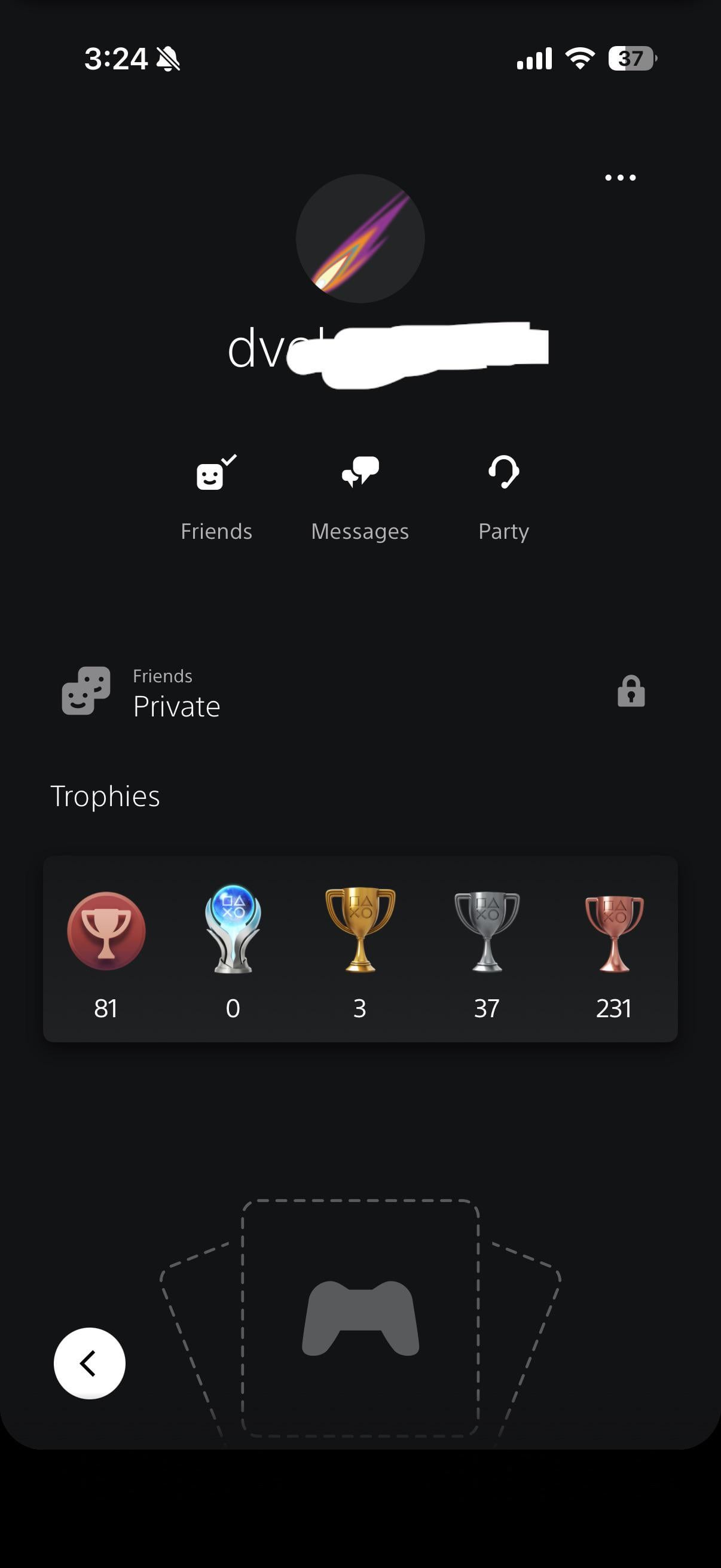Go back using the round arrow button
This screenshot has height=1568, width=721.
[90, 1363]
